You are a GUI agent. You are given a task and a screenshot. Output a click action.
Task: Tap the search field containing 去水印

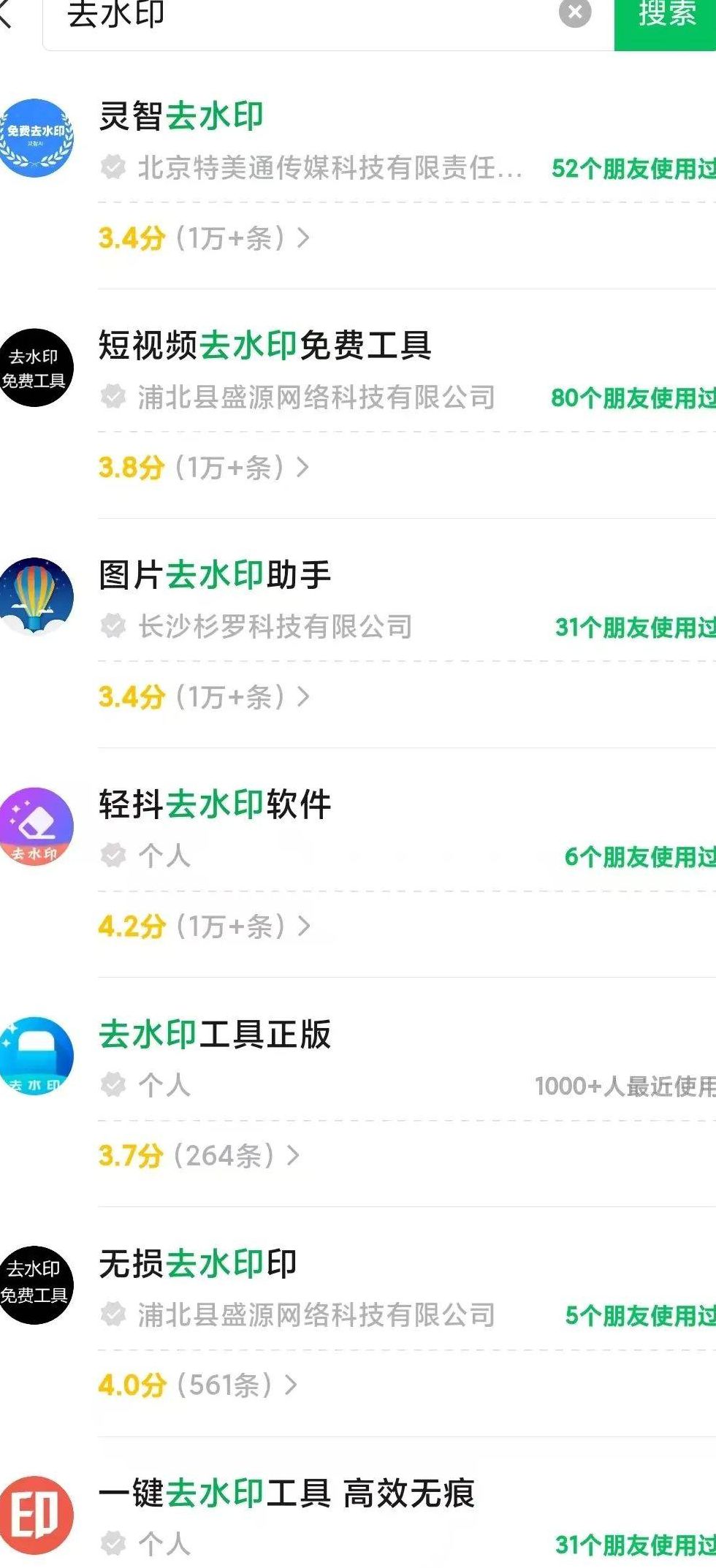[x=292, y=16]
